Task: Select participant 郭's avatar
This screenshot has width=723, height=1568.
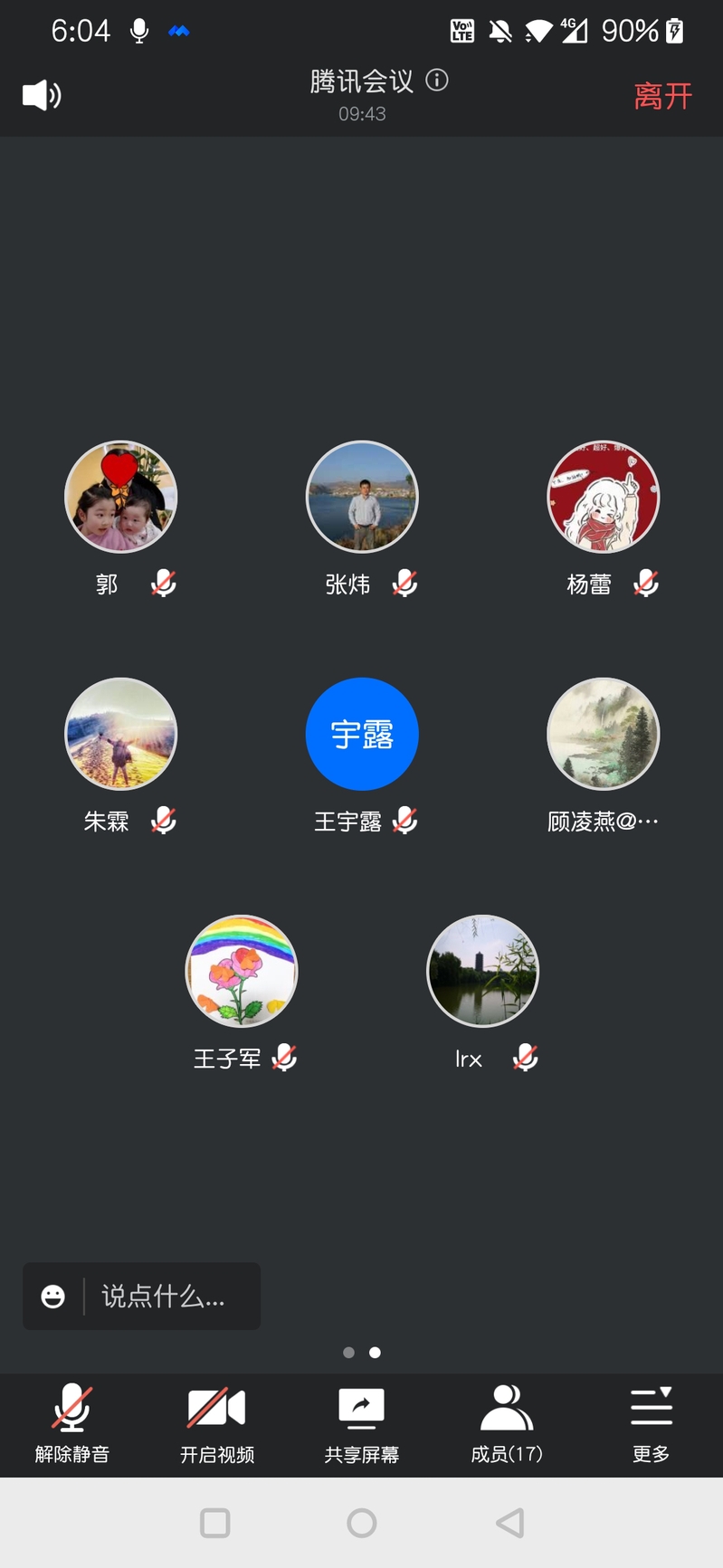Action: pos(120,497)
